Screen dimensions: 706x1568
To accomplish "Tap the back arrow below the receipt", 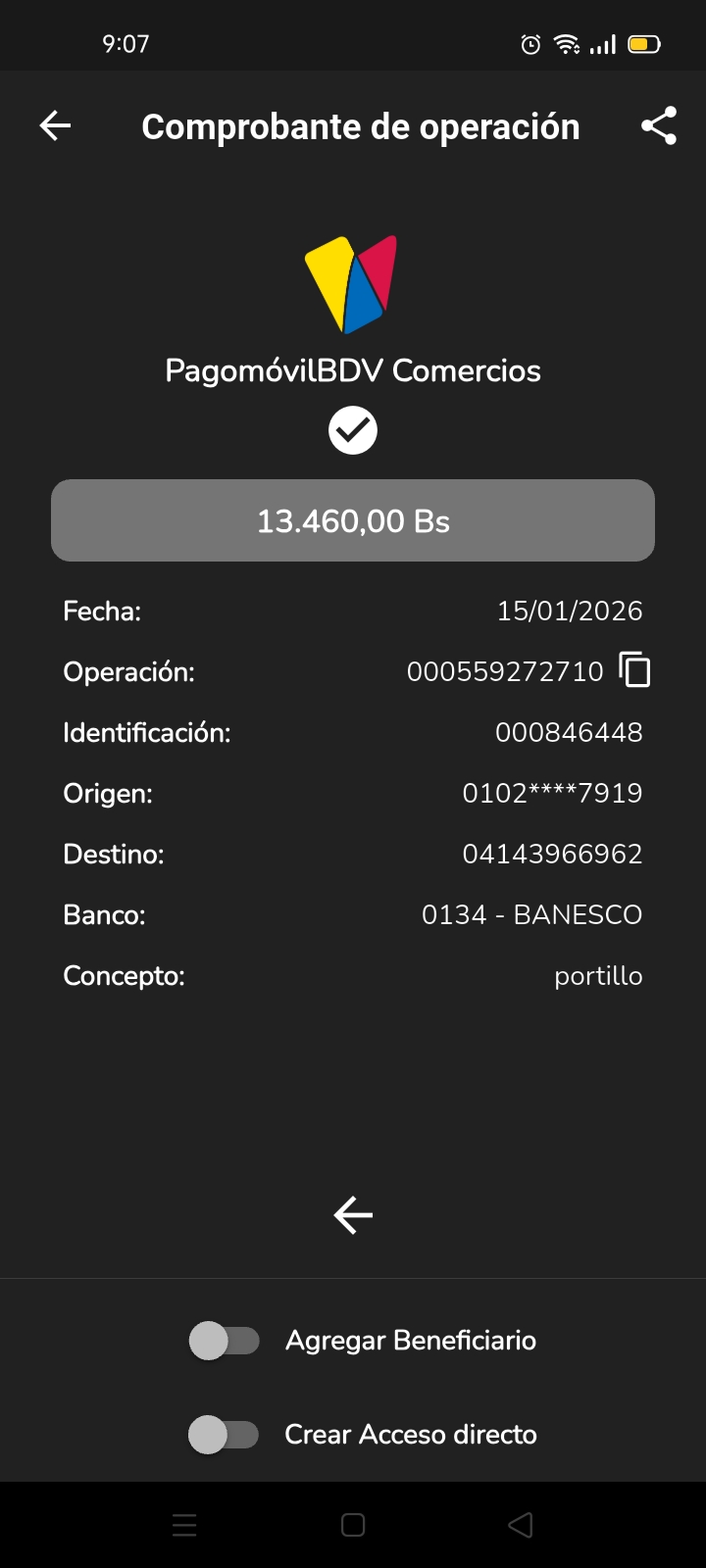I will [353, 1215].
